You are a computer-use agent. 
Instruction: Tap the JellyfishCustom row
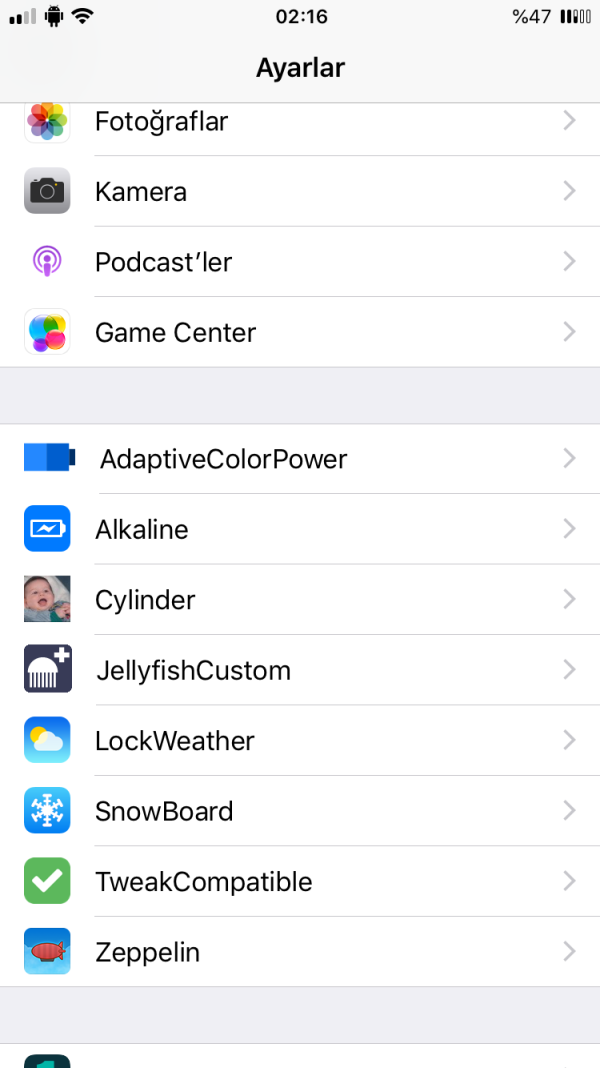coord(300,670)
